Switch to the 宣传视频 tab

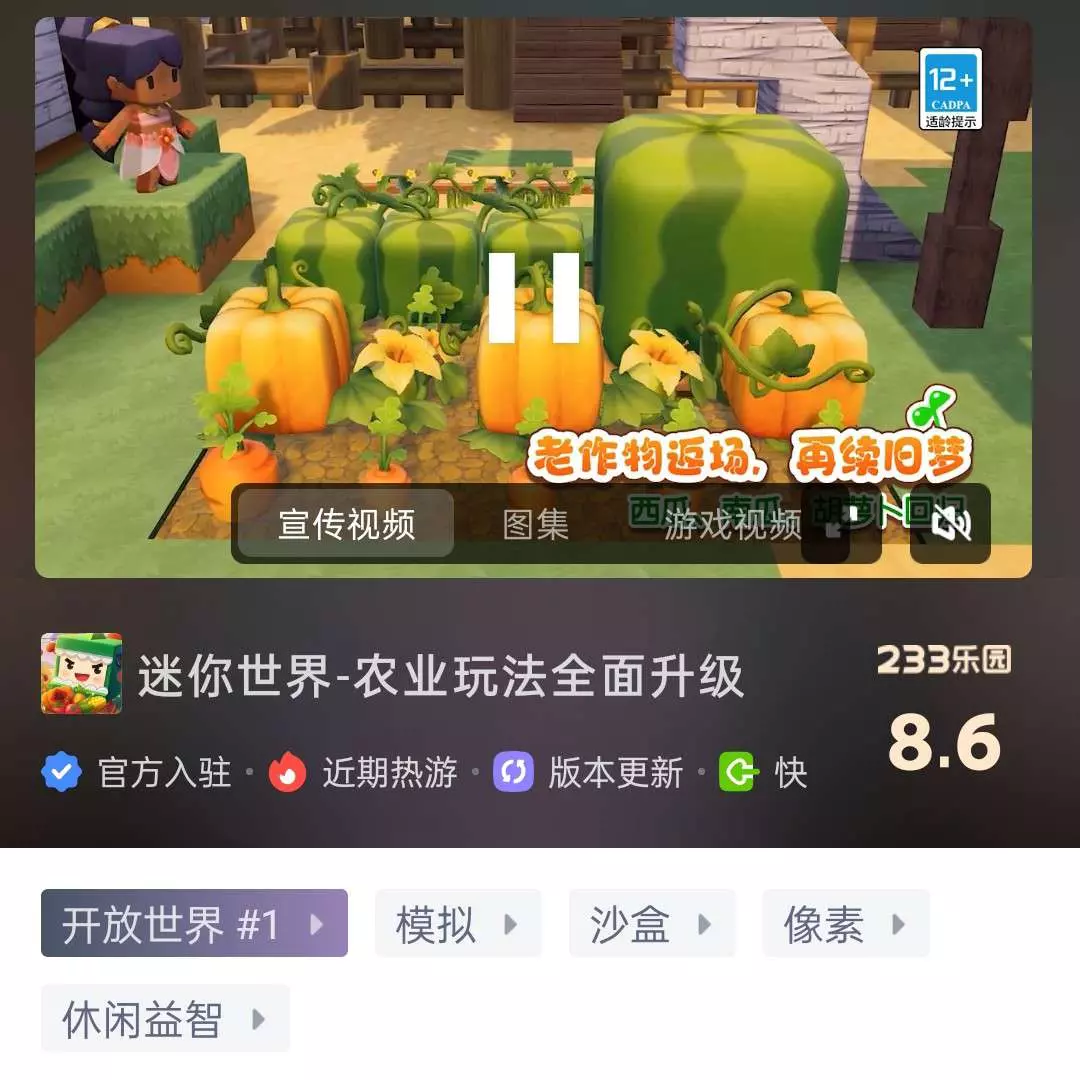346,524
